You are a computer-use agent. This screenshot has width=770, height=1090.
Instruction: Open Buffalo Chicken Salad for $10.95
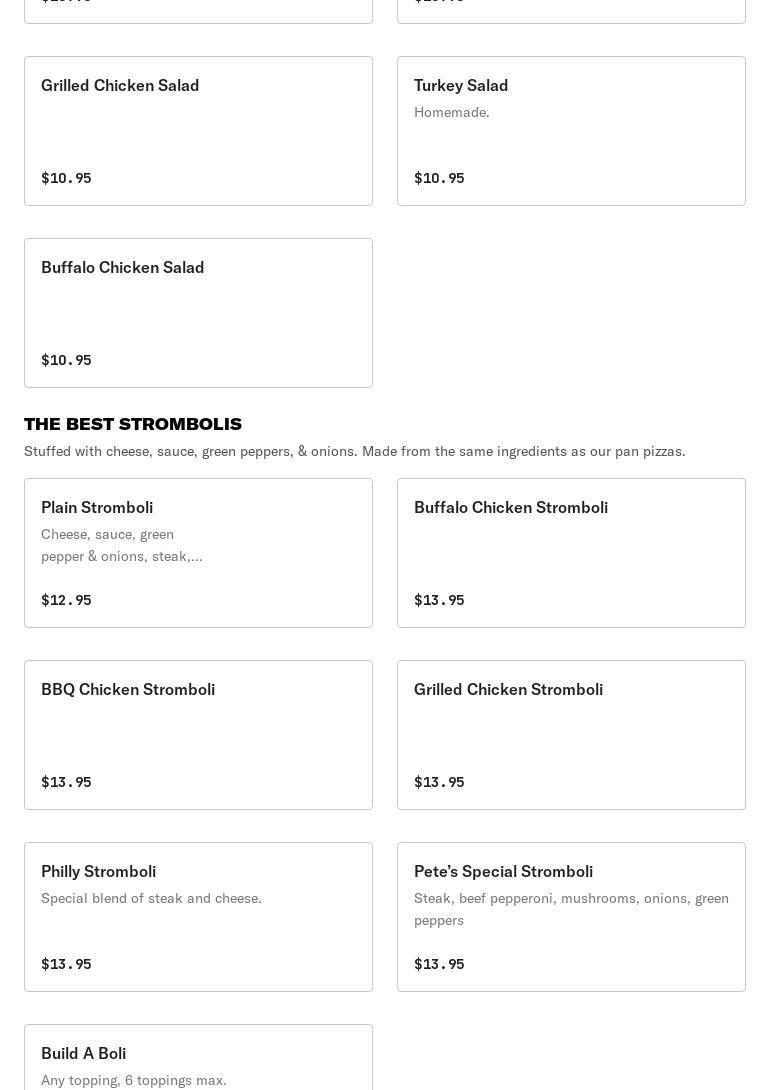pyautogui.click(x=198, y=313)
